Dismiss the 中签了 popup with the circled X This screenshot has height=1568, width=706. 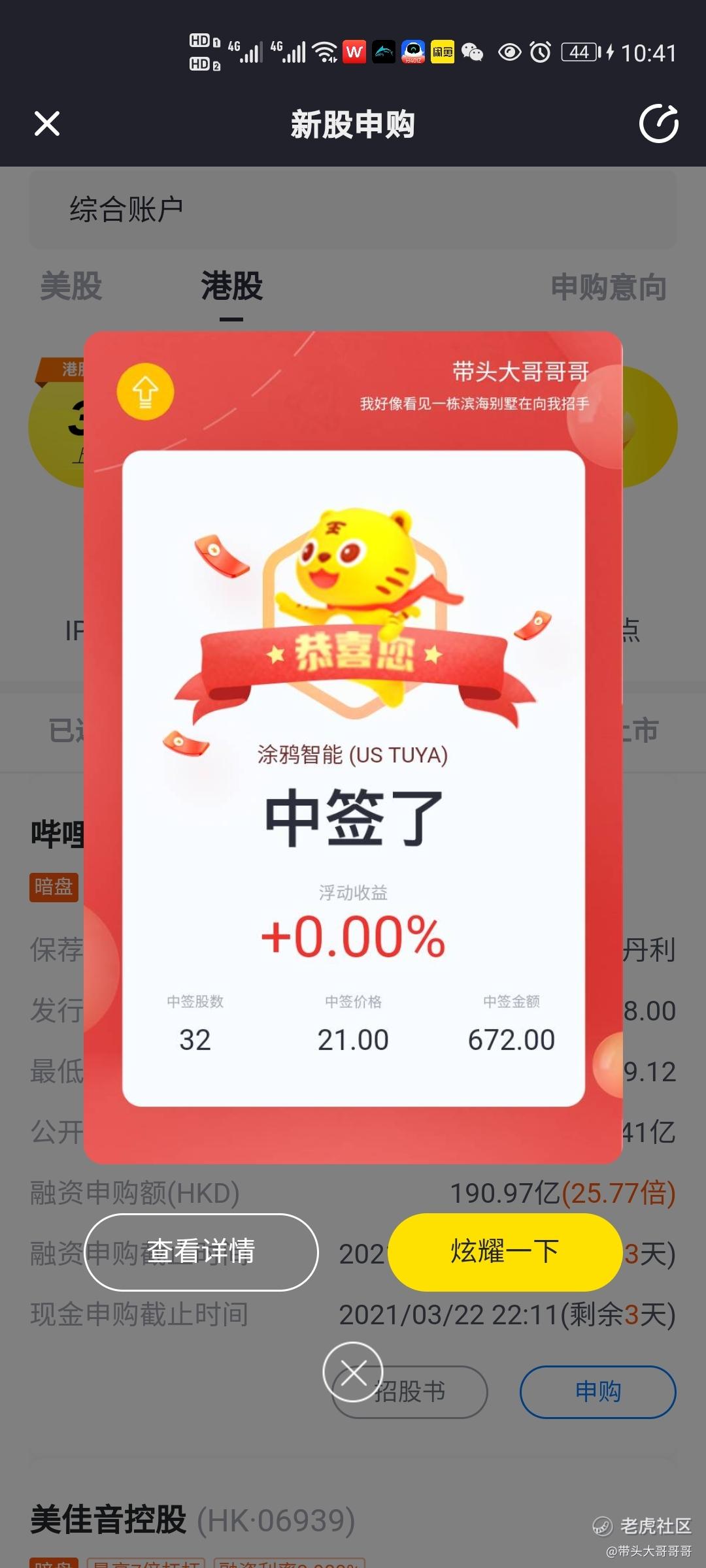click(353, 1372)
